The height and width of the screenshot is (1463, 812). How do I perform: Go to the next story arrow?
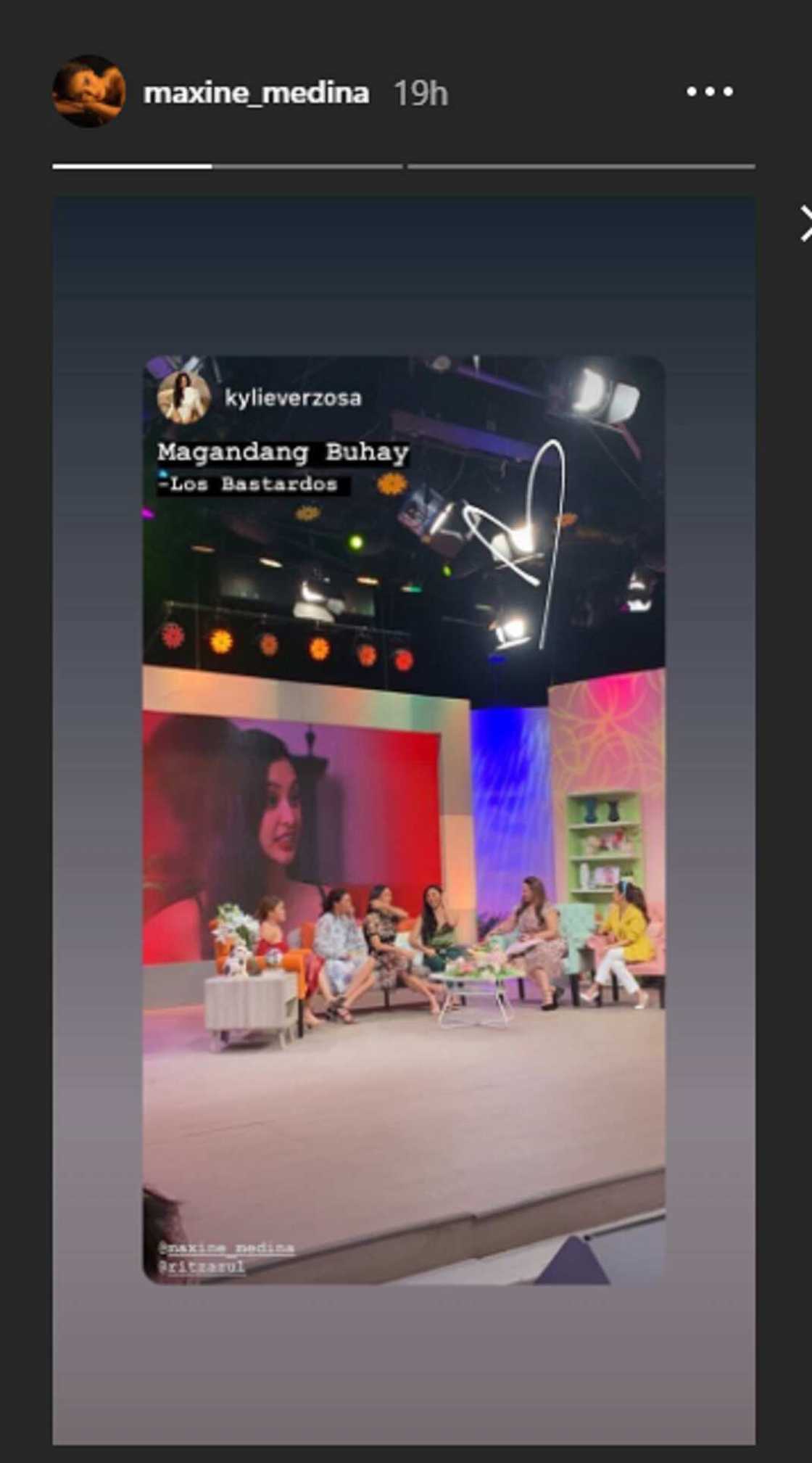[803, 223]
